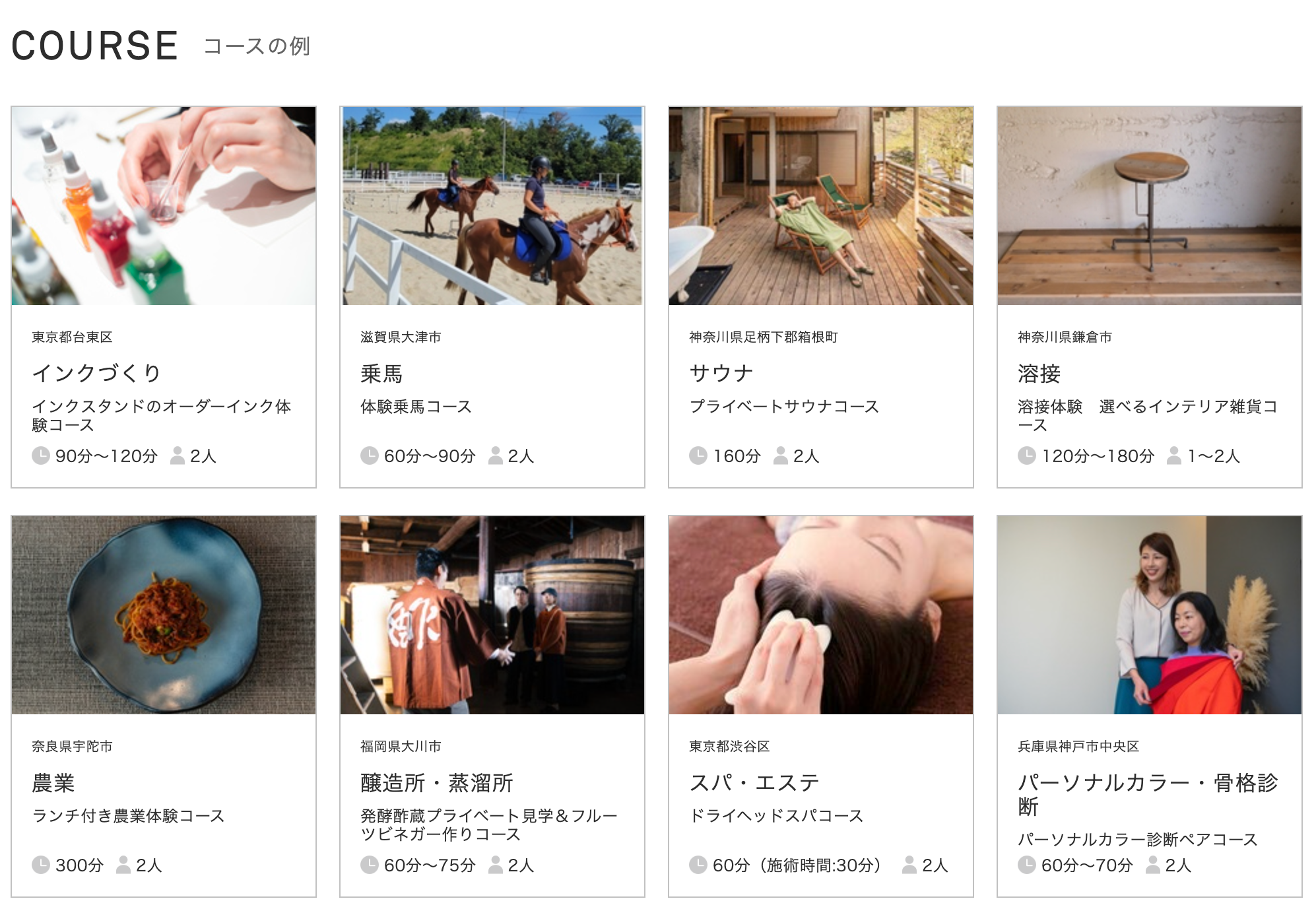The height and width of the screenshot is (911, 1316).
Task: View the 醸造所・蒸溜所 course card
Action: coord(492,706)
